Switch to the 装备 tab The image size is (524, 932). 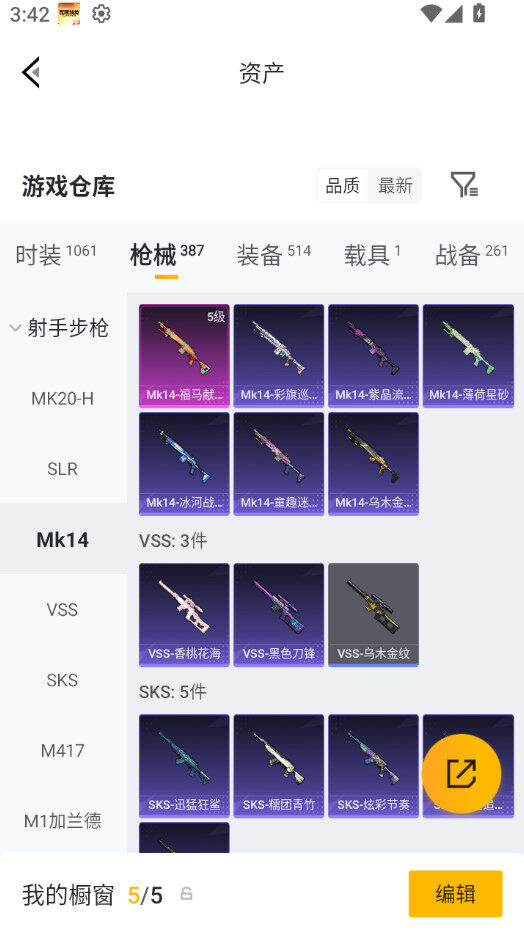pos(273,254)
